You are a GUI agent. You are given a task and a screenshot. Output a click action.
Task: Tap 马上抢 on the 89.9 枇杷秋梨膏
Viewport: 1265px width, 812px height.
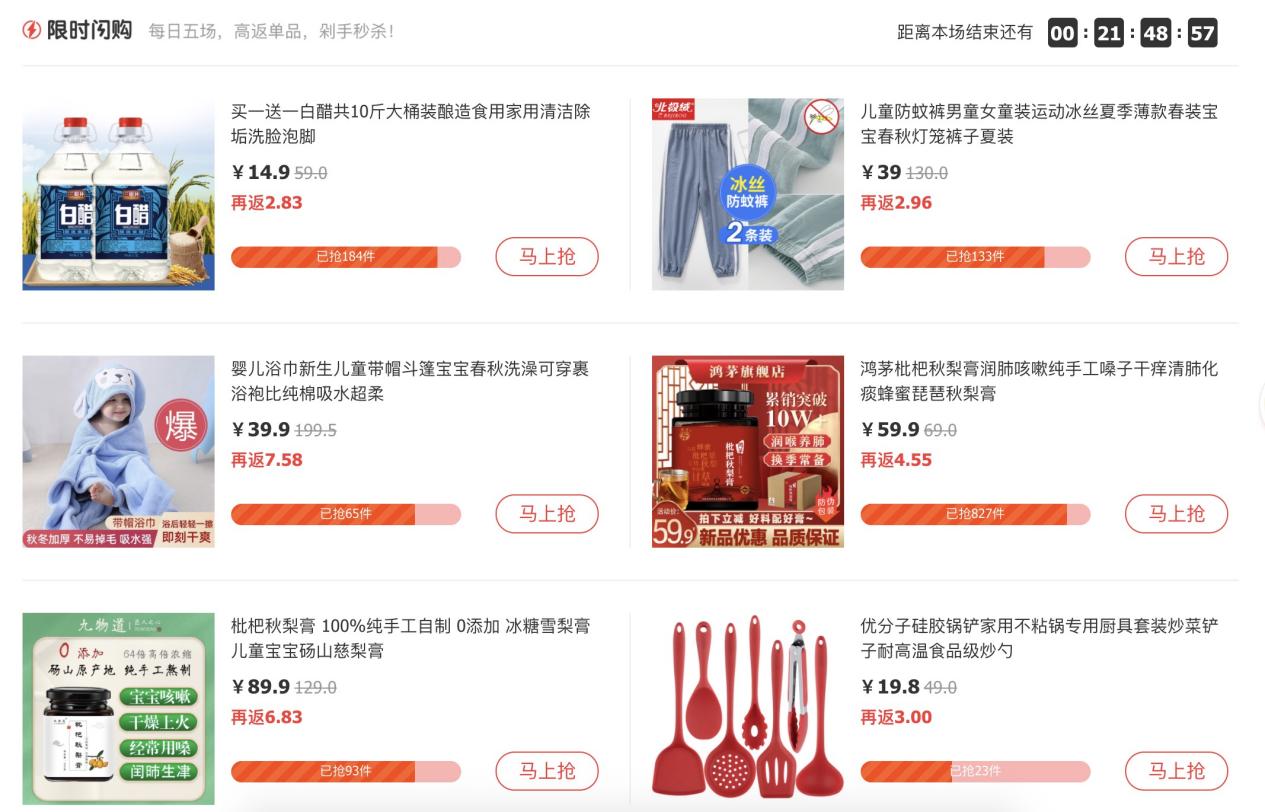pyautogui.click(x=547, y=771)
